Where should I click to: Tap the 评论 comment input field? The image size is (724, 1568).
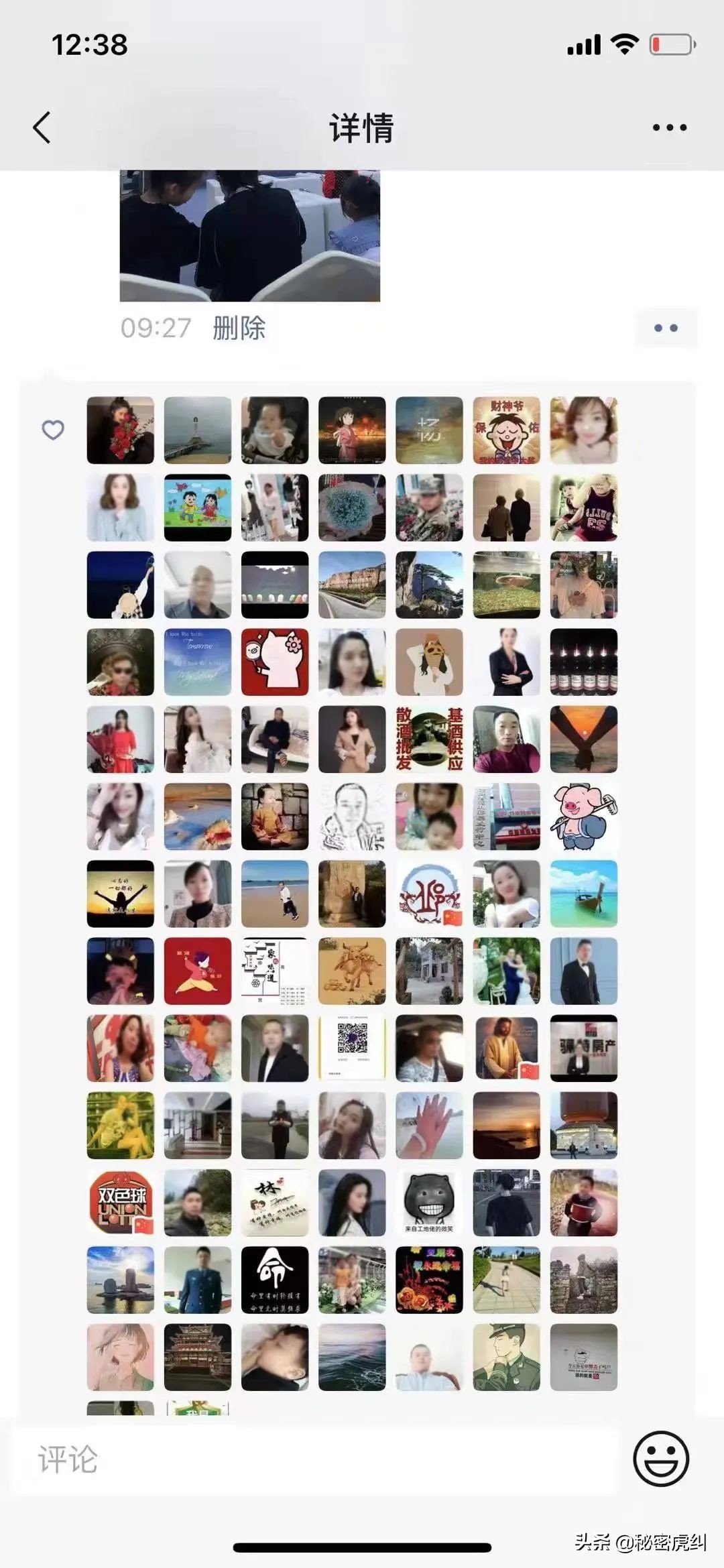315,1459
